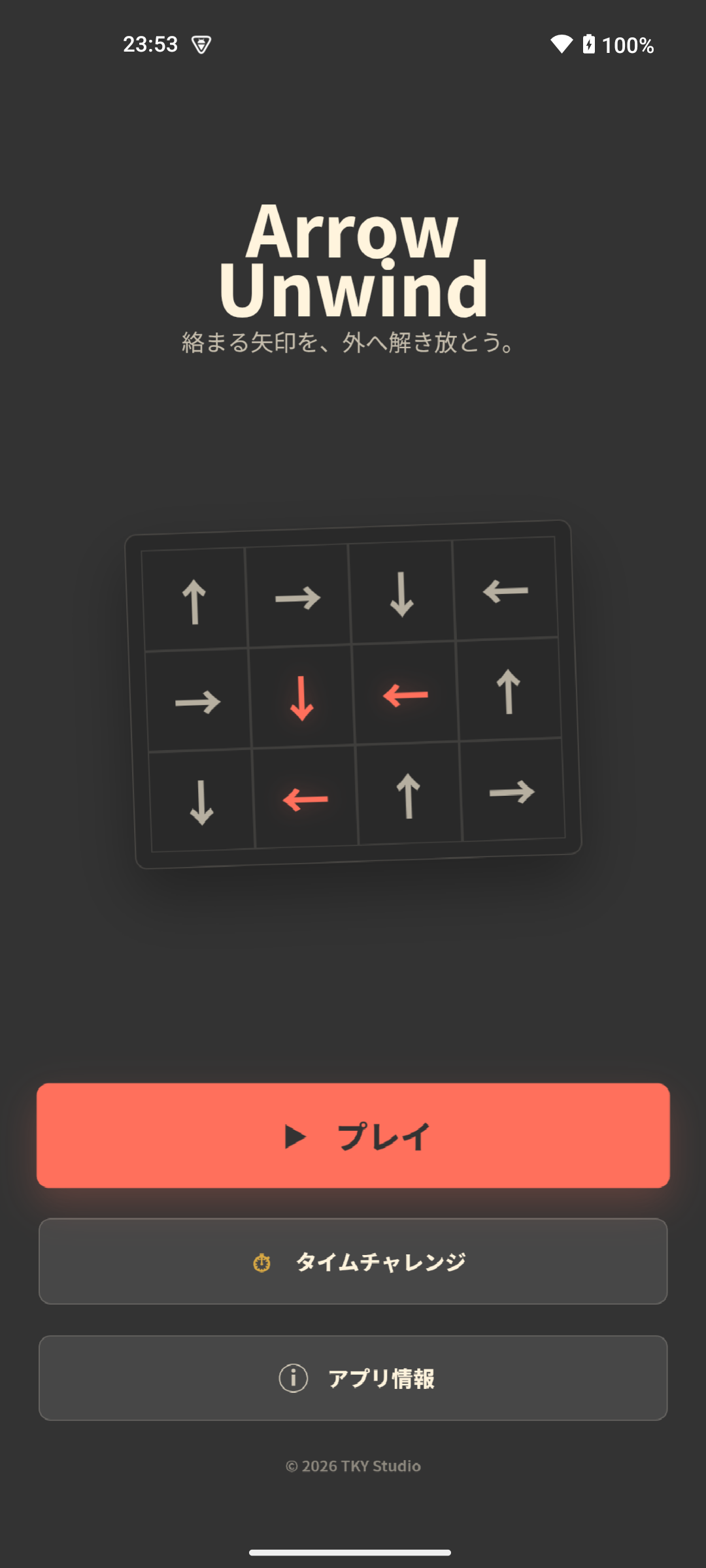Open タイムチャレンジ mode
Viewport: 706px width, 1568px height.
point(353,1261)
